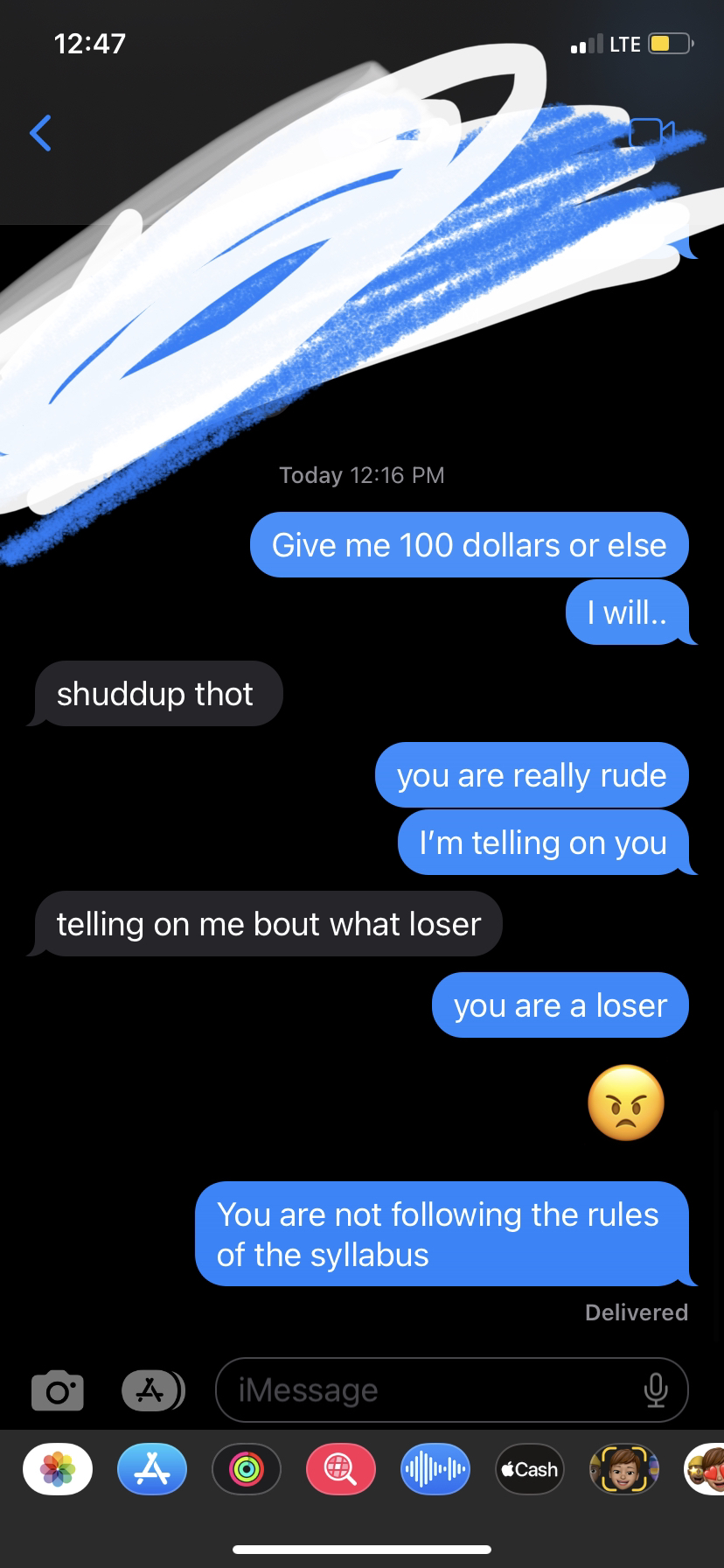Viewport: 724px width, 1568px height.
Task: Open the Memoji app in the strip
Action: pos(623,1468)
